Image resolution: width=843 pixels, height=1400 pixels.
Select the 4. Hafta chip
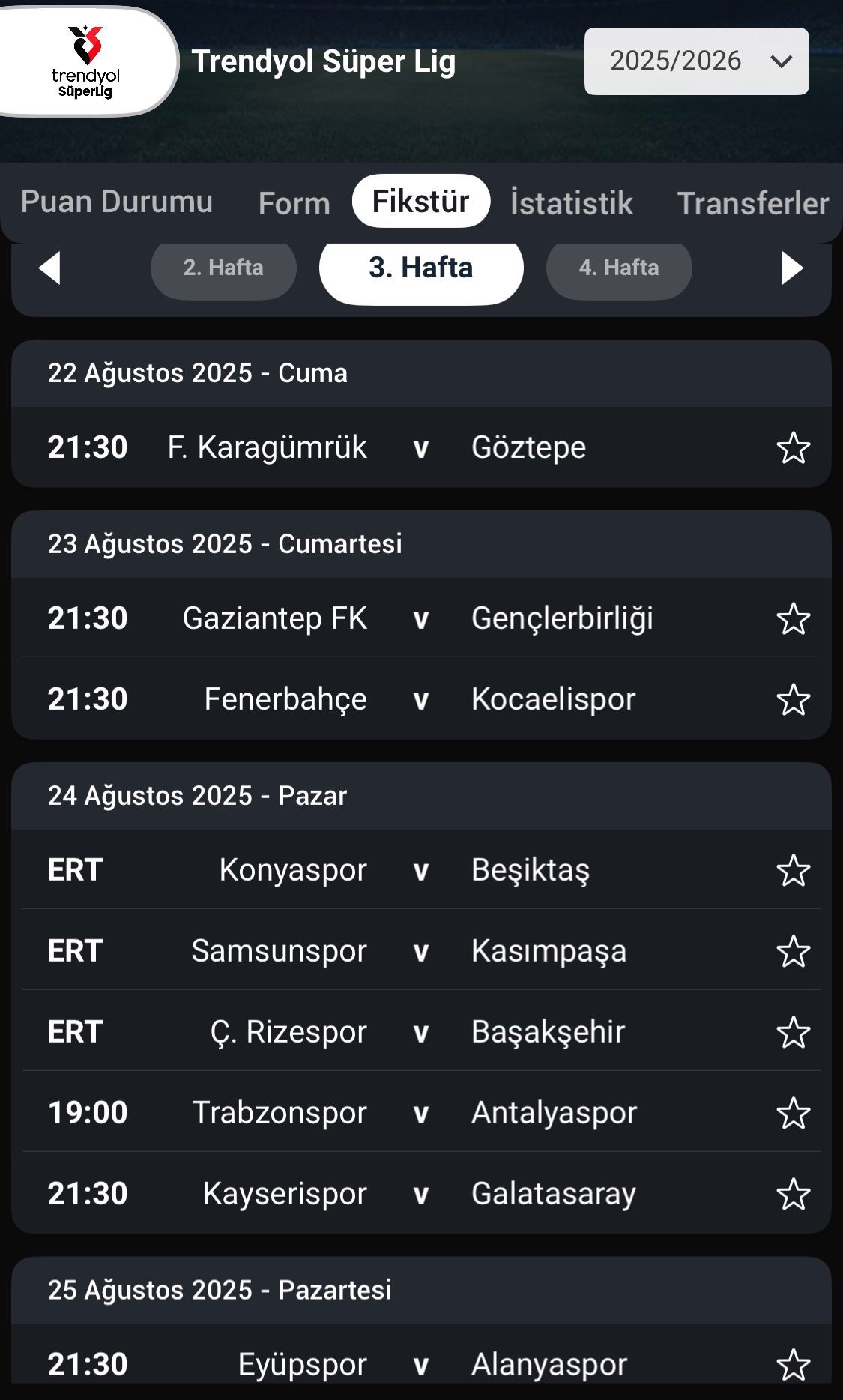619,268
